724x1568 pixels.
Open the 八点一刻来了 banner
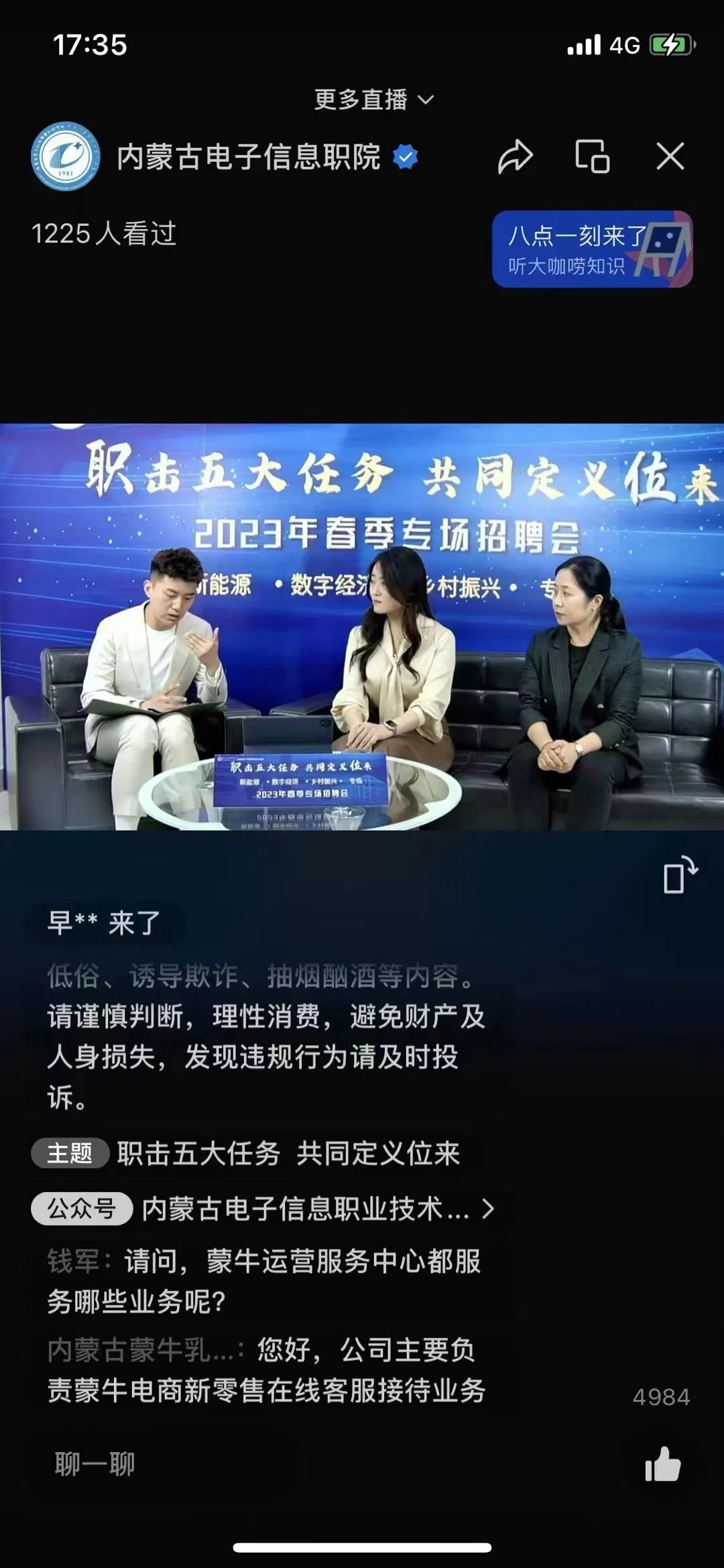592,249
